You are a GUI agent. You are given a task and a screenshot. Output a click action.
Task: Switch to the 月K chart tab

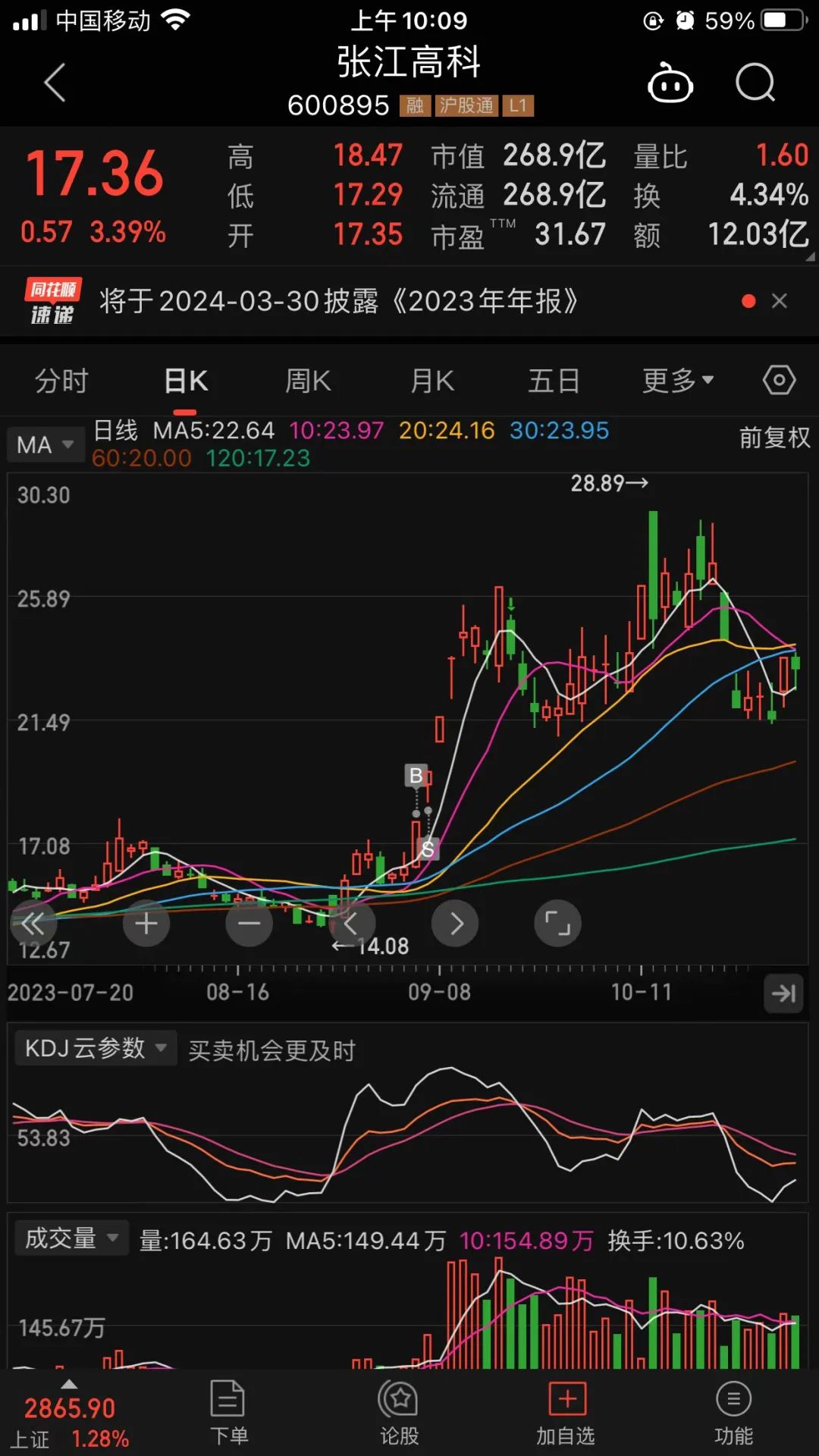click(x=432, y=381)
